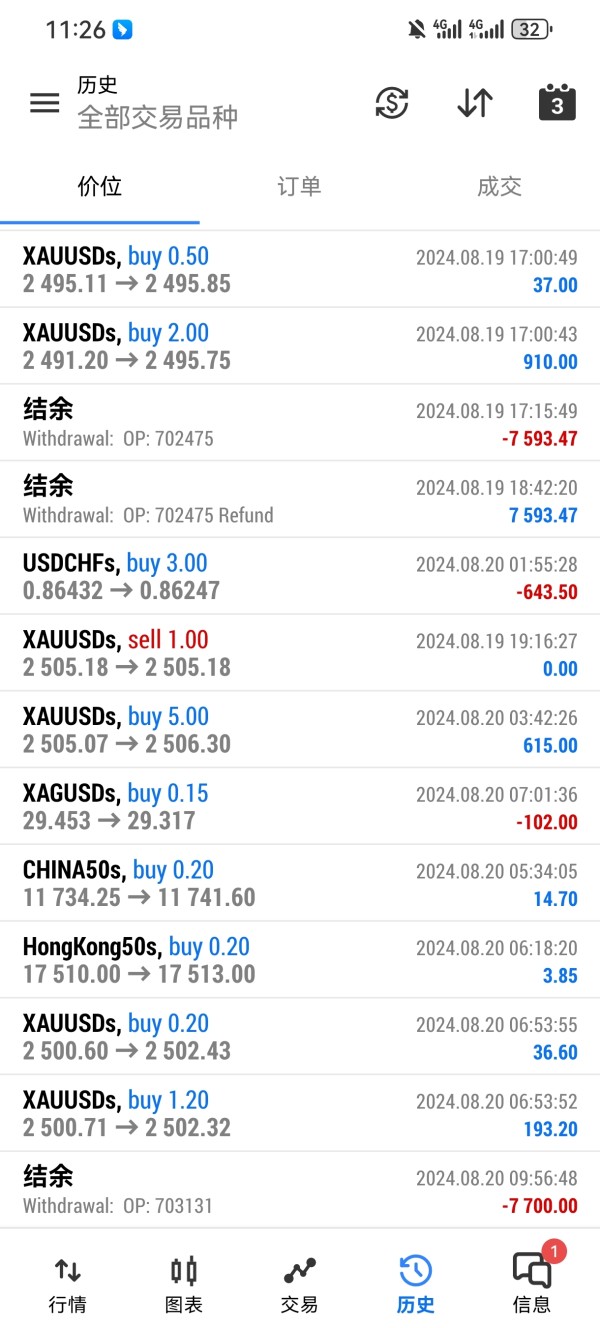600x1328 pixels.
Task: Open the HongKong50s buy 0.20 trade
Action: point(300,960)
